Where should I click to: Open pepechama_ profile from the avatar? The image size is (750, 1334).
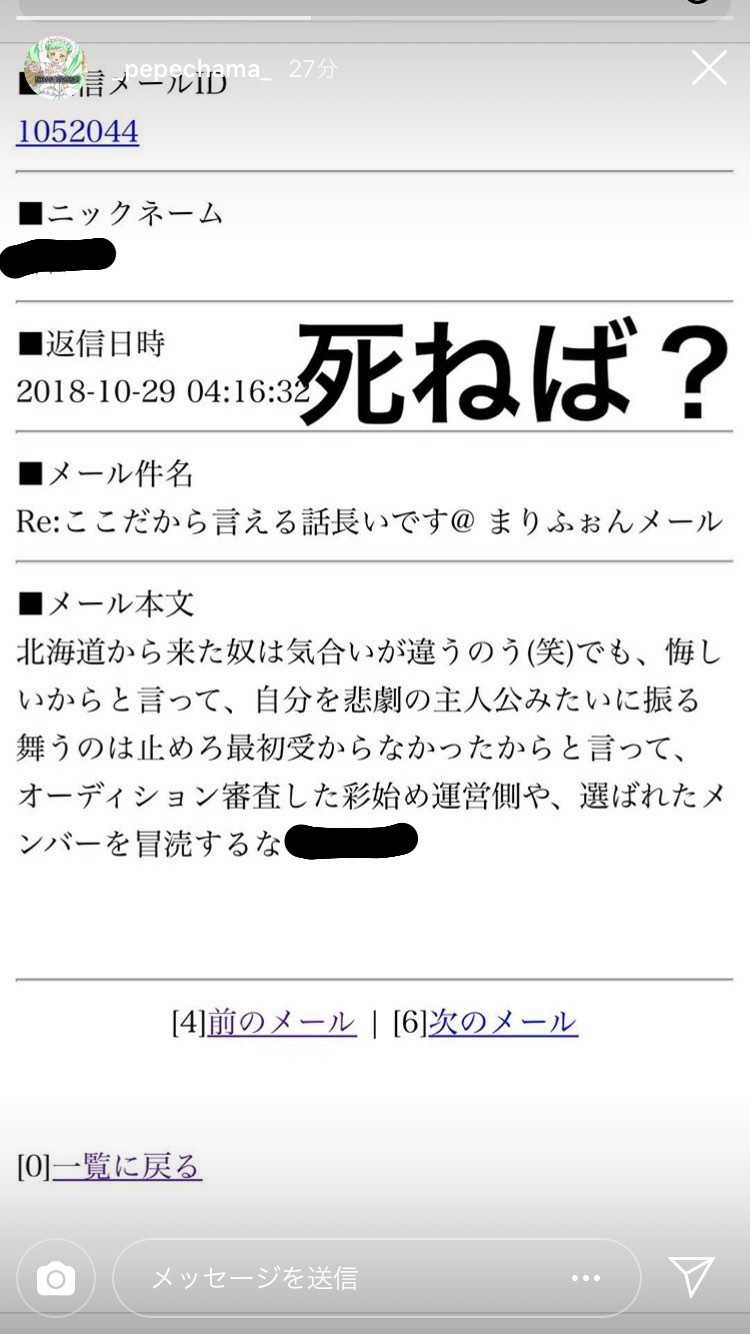(x=54, y=68)
